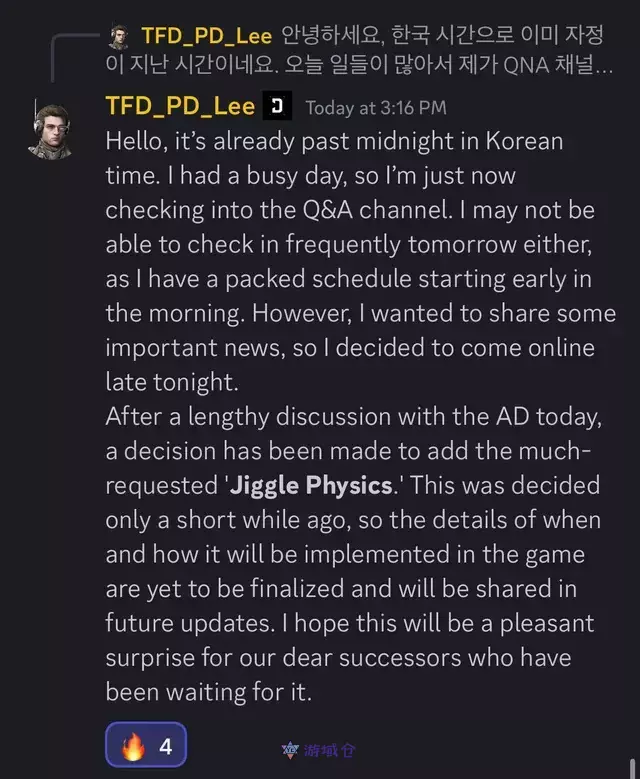Open TFD_PD_Lee's profile avatar
The width and height of the screenshot is (640, 779).
50,128
